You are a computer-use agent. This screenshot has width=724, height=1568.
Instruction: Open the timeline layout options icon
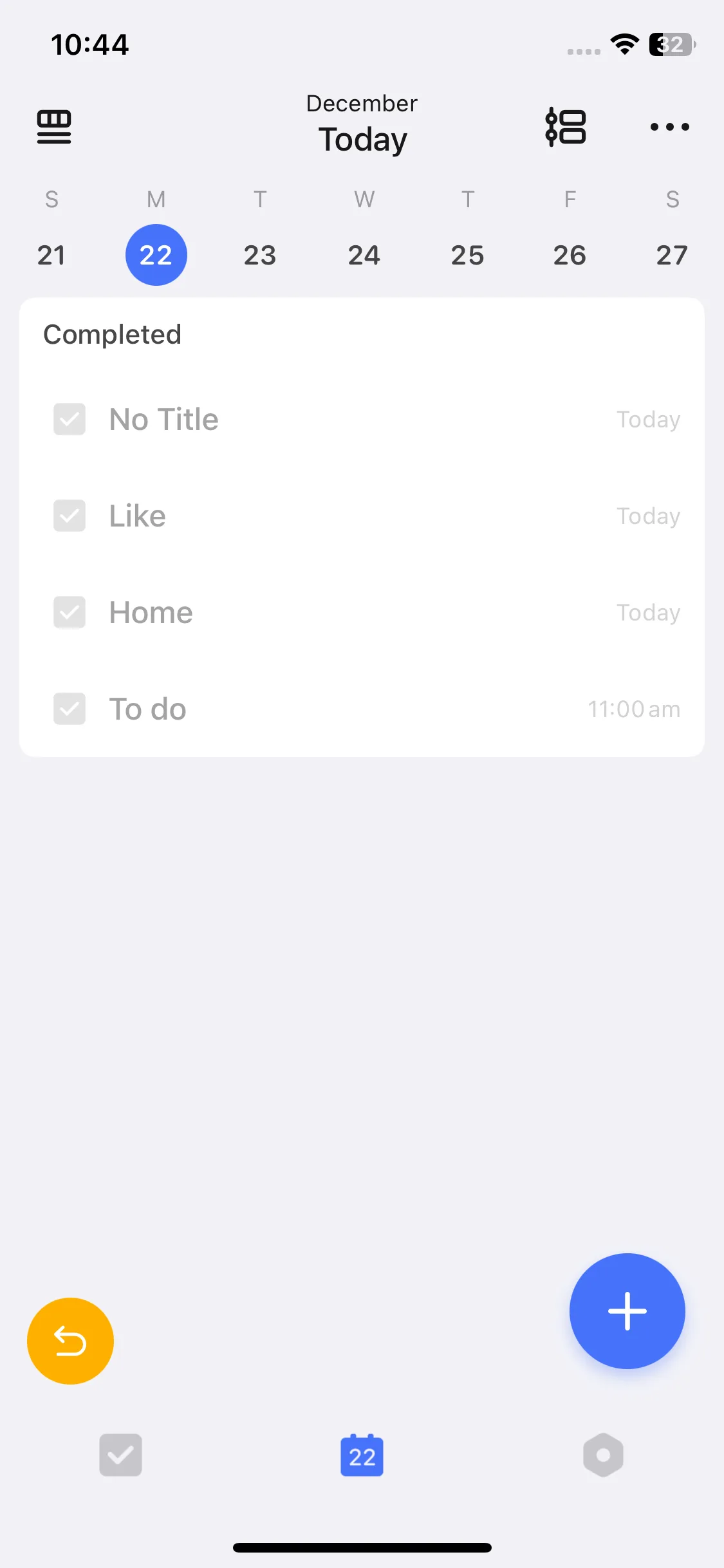(566, 127)
